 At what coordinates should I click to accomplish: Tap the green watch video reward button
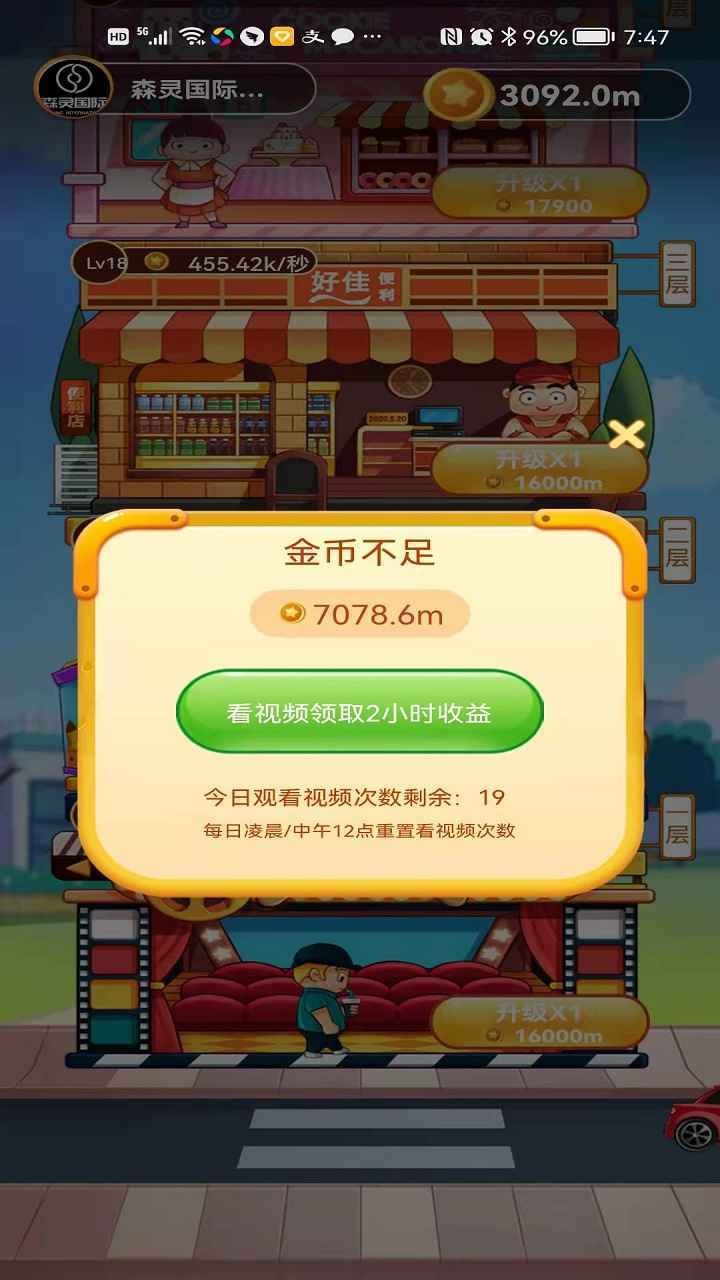[359, 713]
